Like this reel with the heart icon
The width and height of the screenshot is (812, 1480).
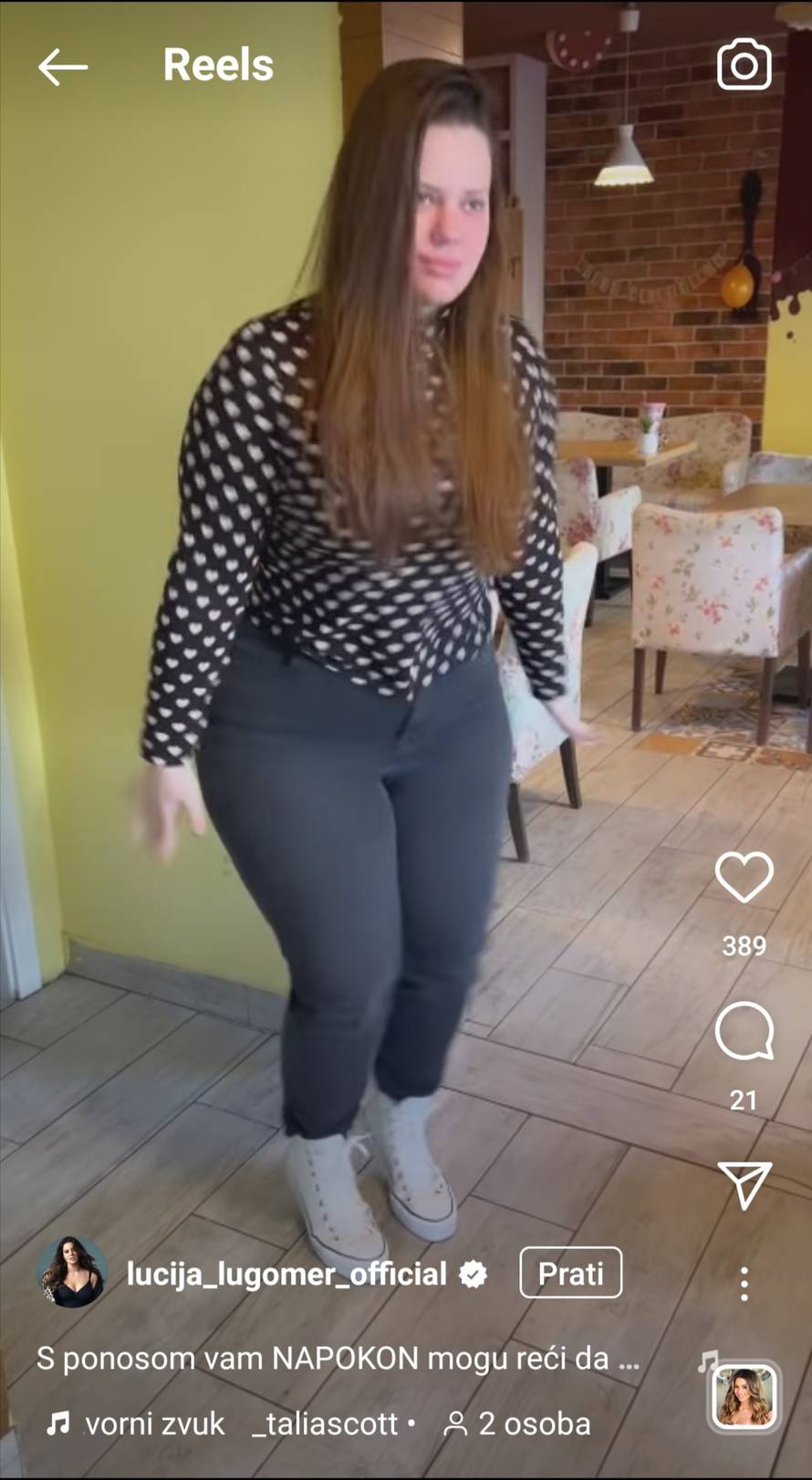(x=744, y=877)
